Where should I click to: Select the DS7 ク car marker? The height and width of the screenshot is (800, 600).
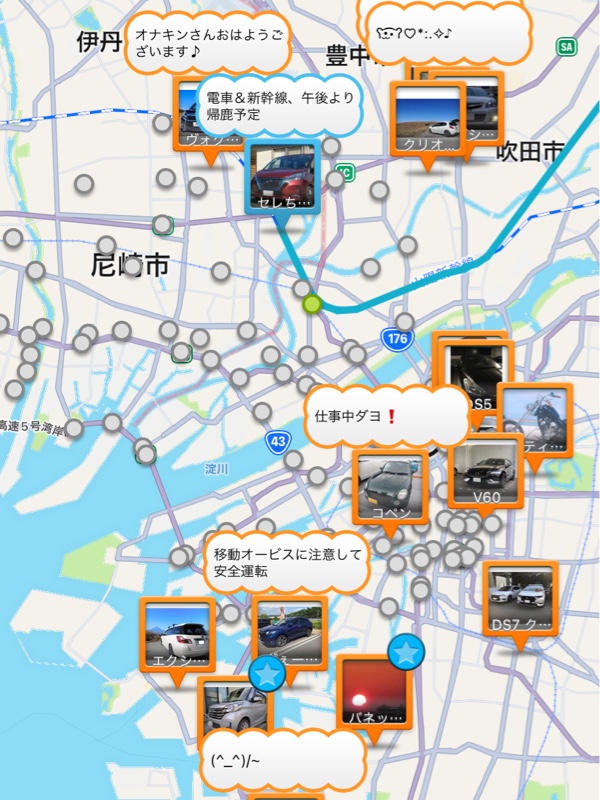point(520,599)
